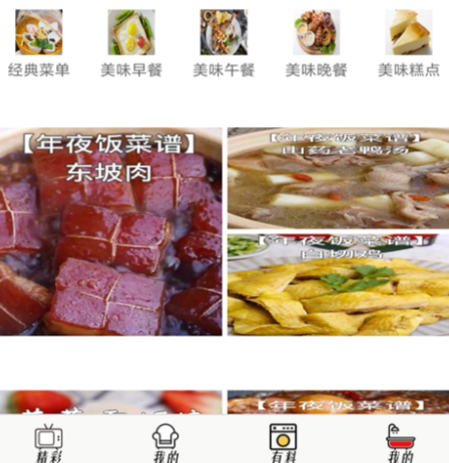Switch to the 我的 tab with bathtub icon
449x463 pixels.
(x=400, y=443)
